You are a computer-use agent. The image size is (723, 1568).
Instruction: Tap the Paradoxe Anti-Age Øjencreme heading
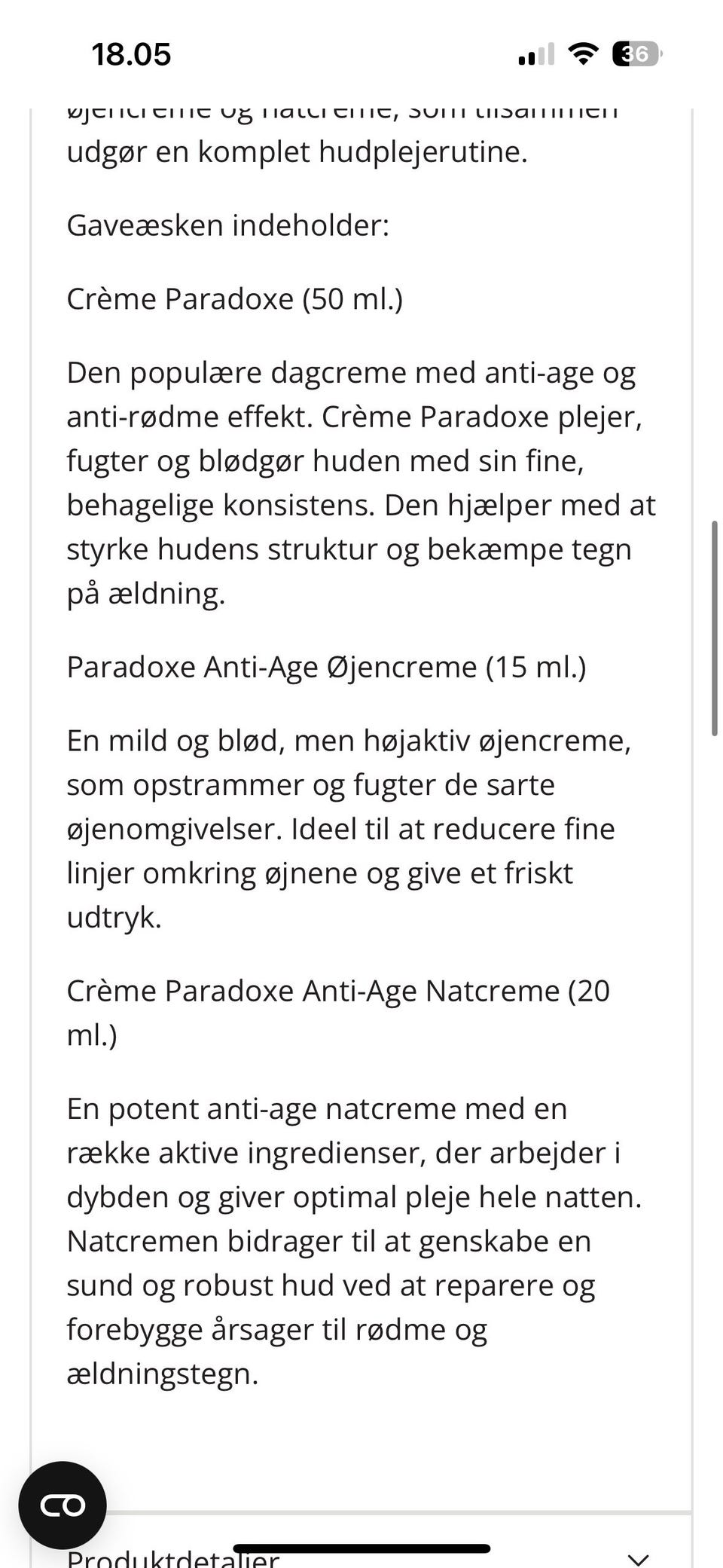(328, 666)
